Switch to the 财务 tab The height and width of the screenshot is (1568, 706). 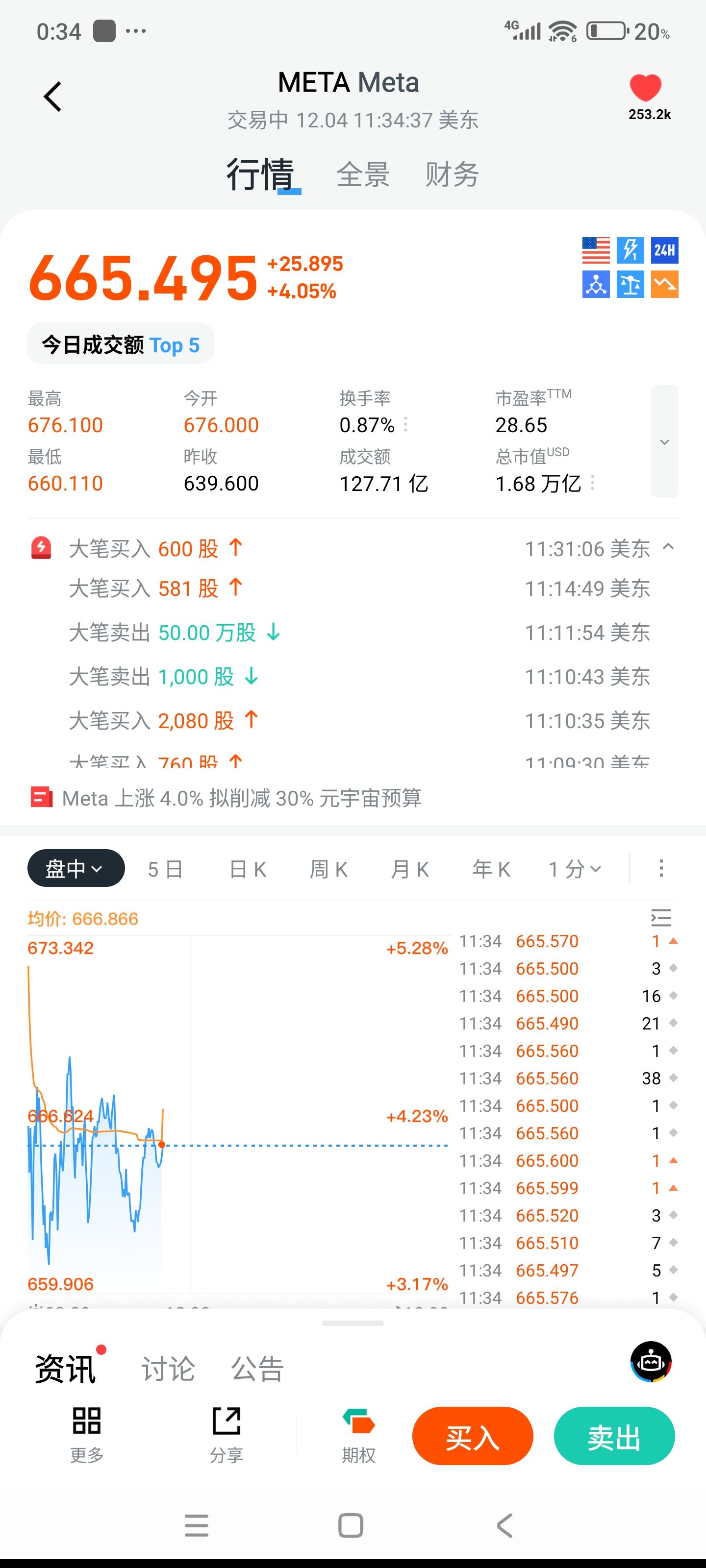tap(452, 175)
